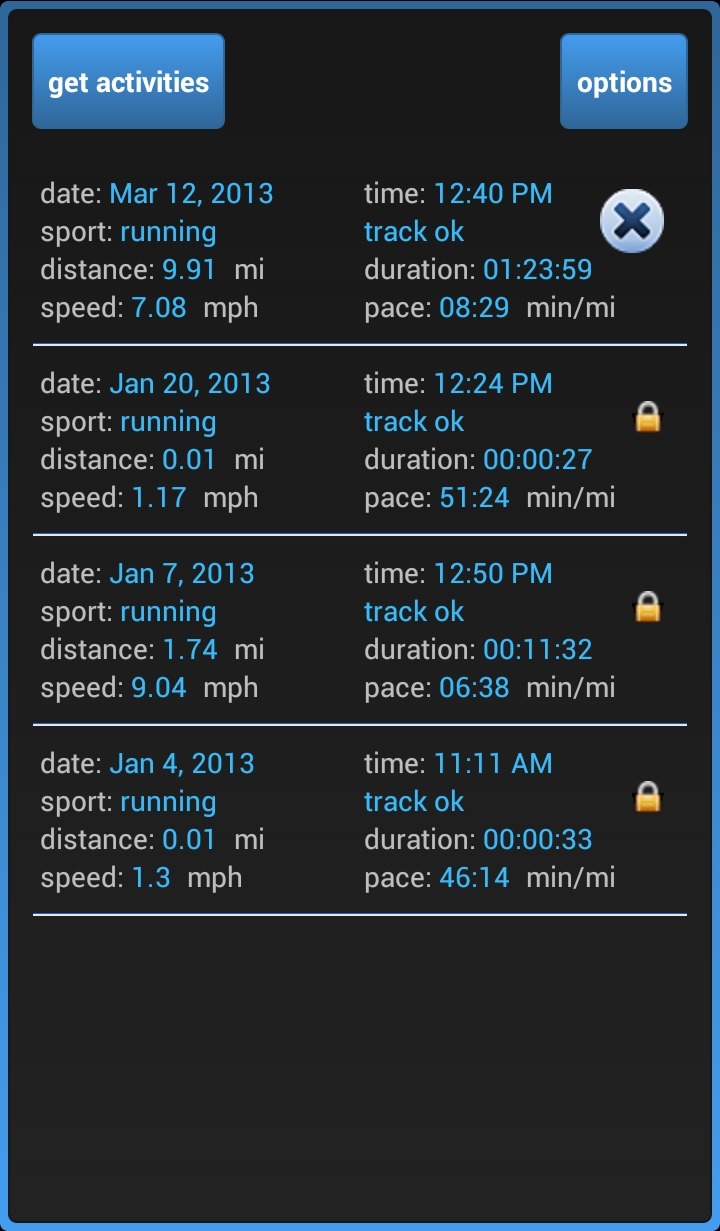Tap the get activities button
This screenshot has width=720, height=1231.
pyautogui.click(x=128, y=81)
